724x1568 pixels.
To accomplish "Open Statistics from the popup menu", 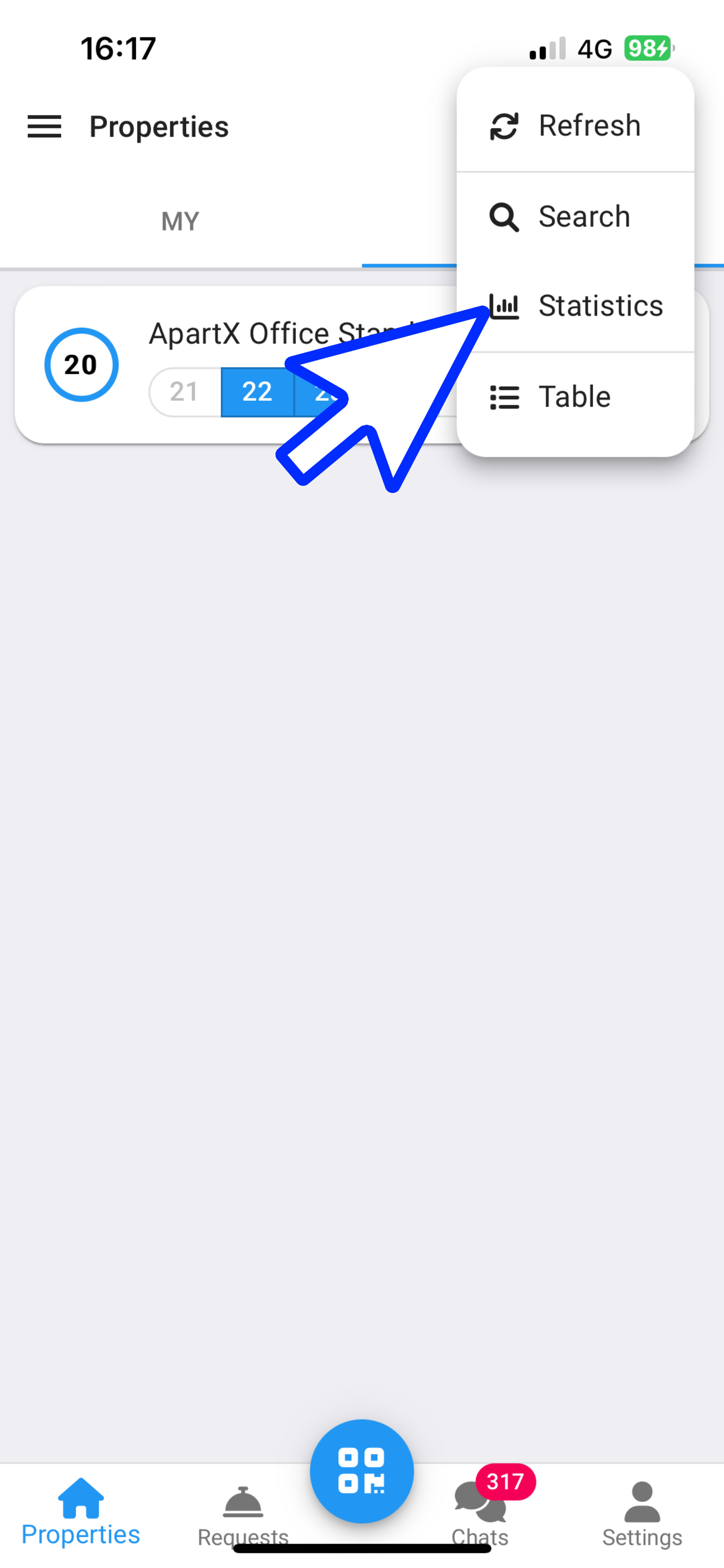I will [x=575, y=306].
